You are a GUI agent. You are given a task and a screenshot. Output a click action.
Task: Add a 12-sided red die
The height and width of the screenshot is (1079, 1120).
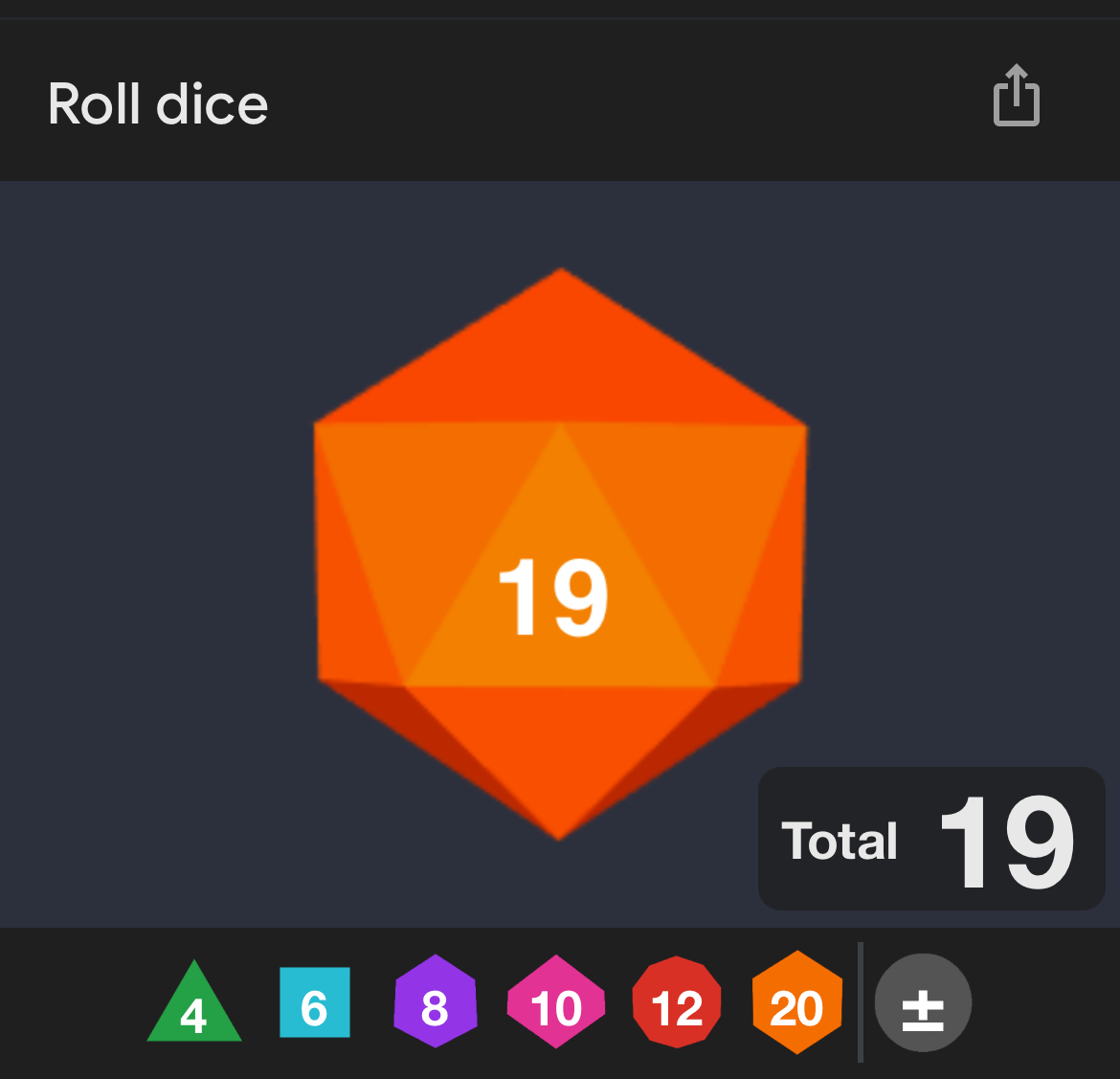pyautogui.click(x=677, y=1003)
